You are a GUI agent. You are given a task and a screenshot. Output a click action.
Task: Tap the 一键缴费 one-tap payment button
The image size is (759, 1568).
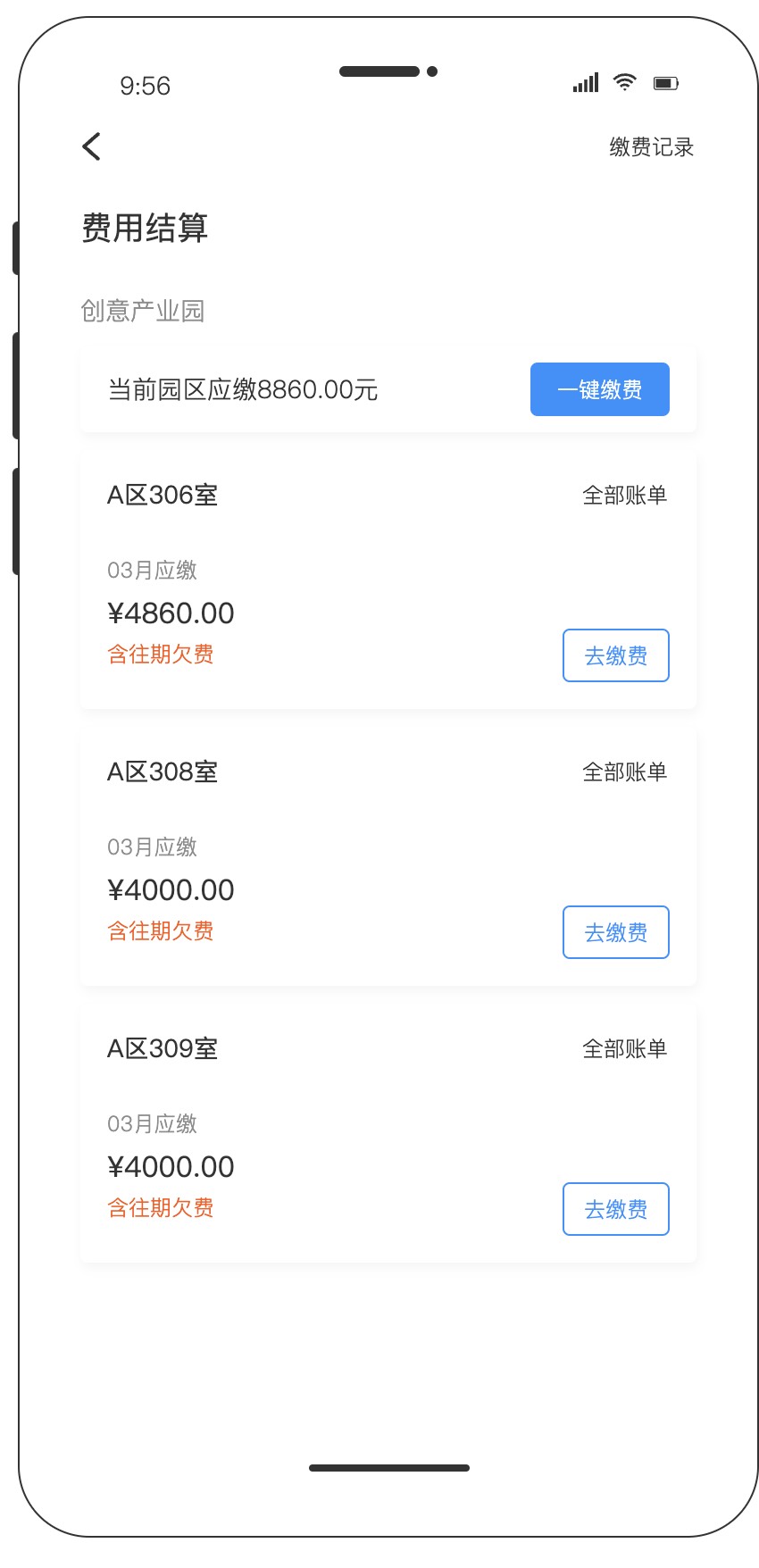pos(599,389)
